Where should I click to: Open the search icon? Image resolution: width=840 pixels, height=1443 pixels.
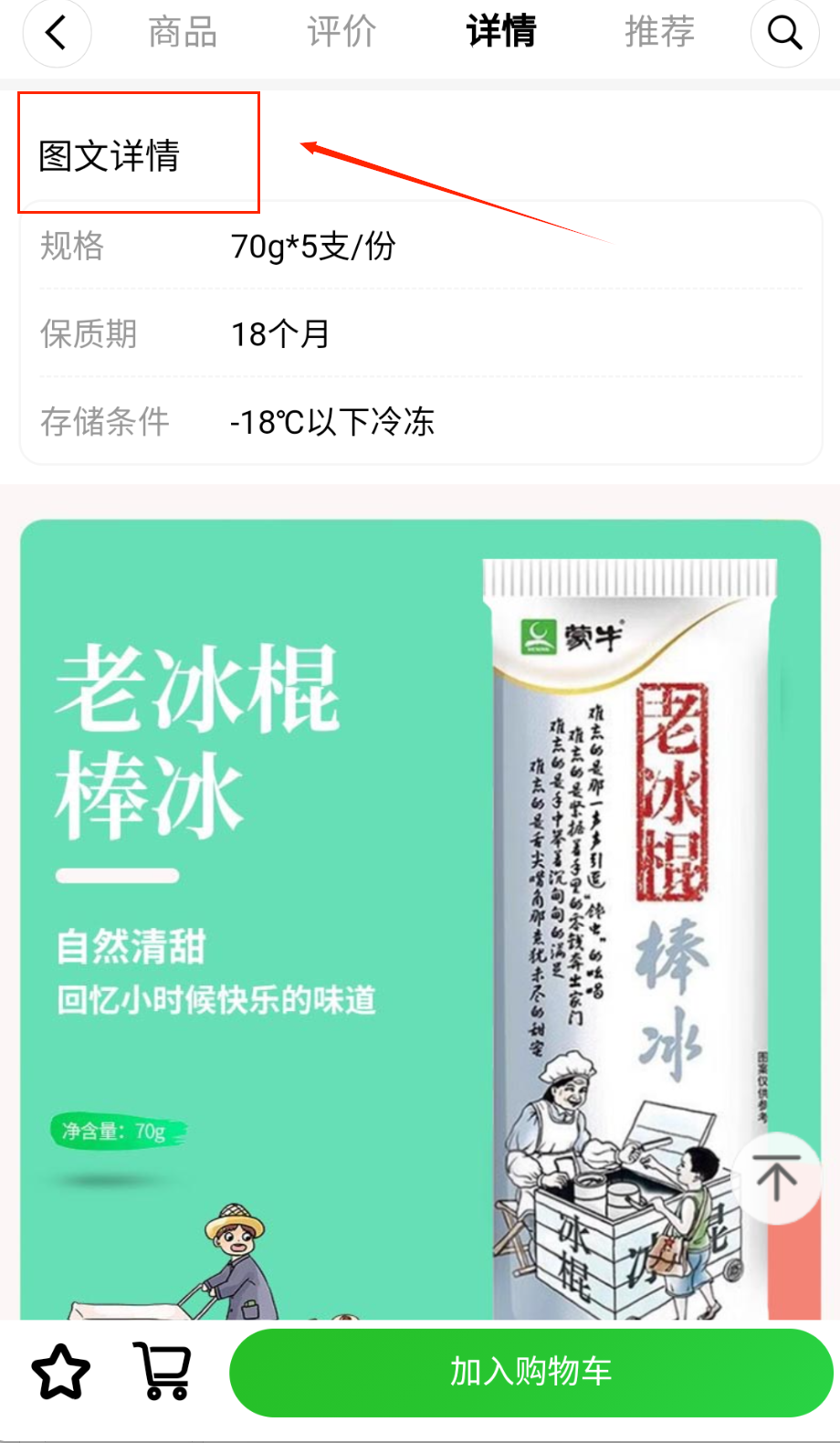tap(784, 34)
